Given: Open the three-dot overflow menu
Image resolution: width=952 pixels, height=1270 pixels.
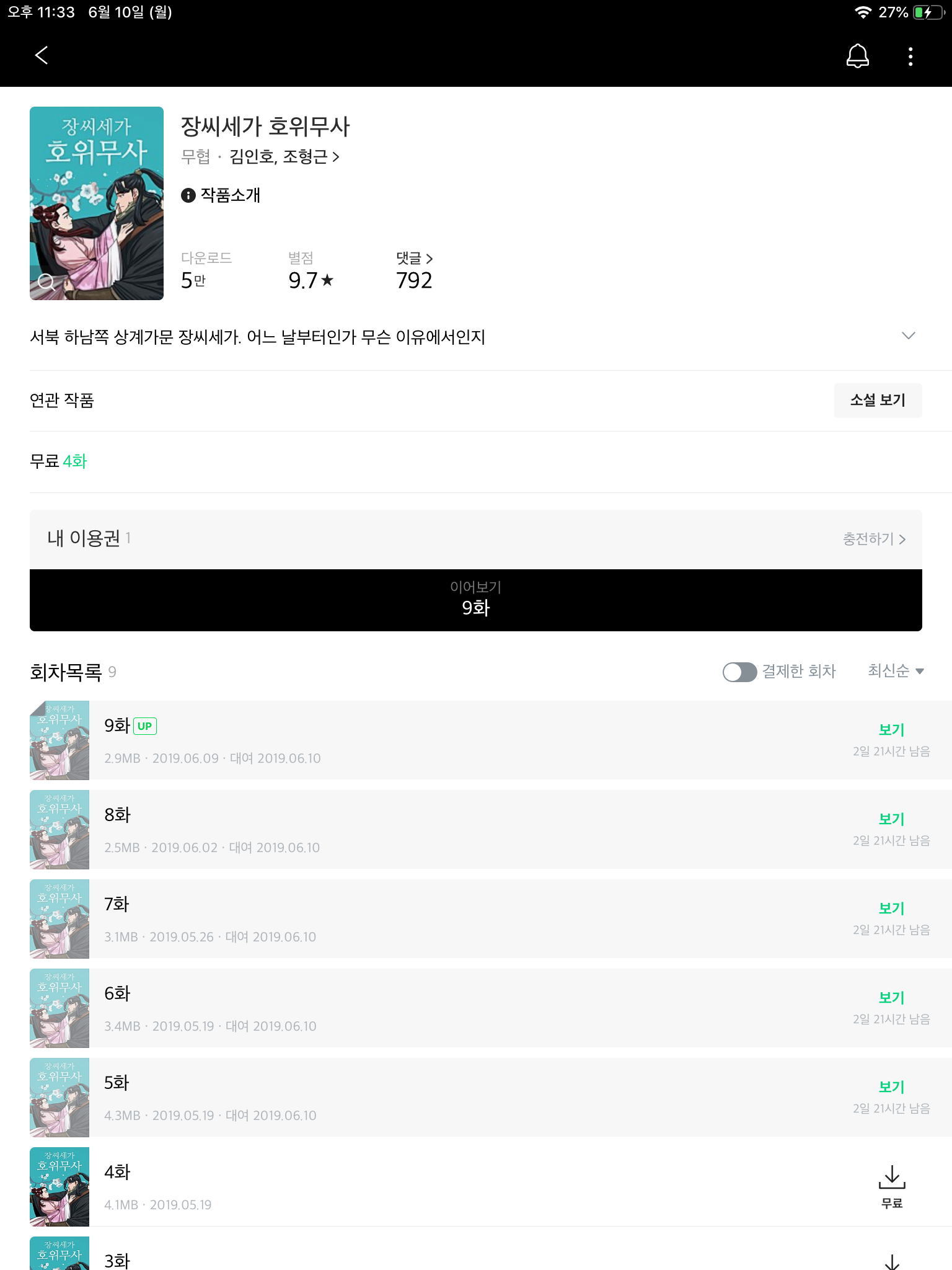Looking at the screenshot, I should coord(910,56).
